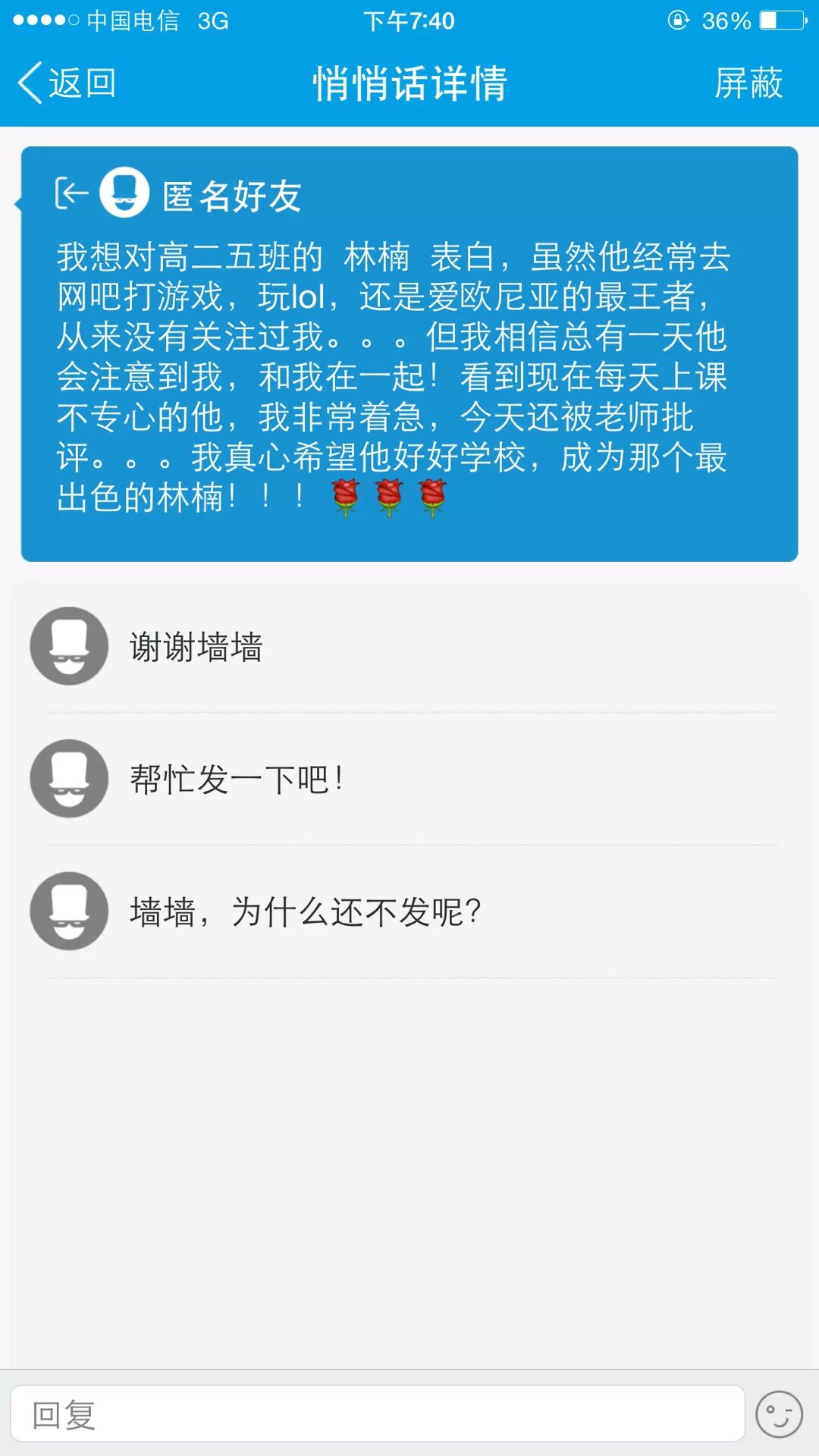Tap 屏蔽 to block this whisper
Viewport: 819px width, 1456px height.
click(x=748, y=83)
